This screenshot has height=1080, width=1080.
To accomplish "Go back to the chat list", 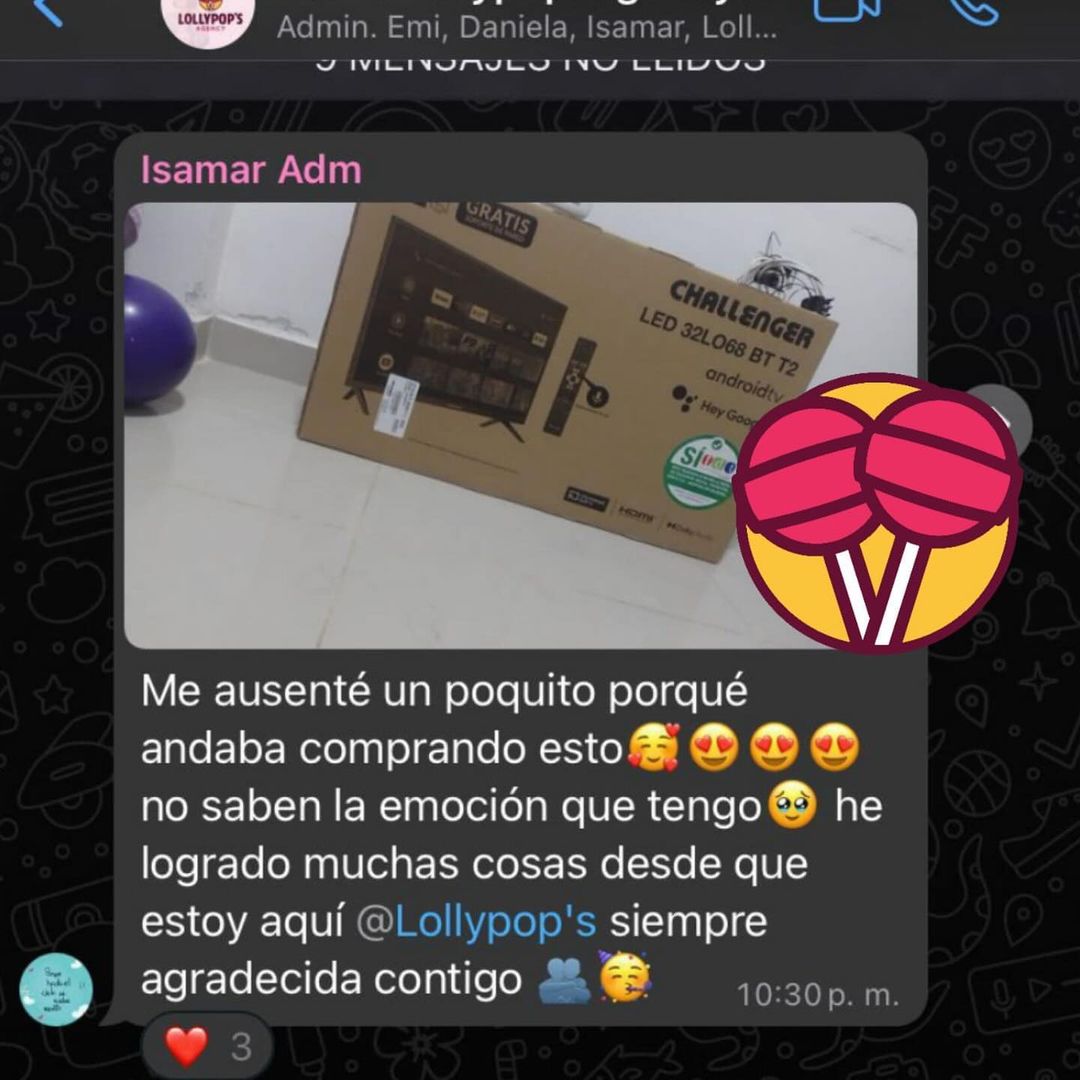I will point(45,12).
